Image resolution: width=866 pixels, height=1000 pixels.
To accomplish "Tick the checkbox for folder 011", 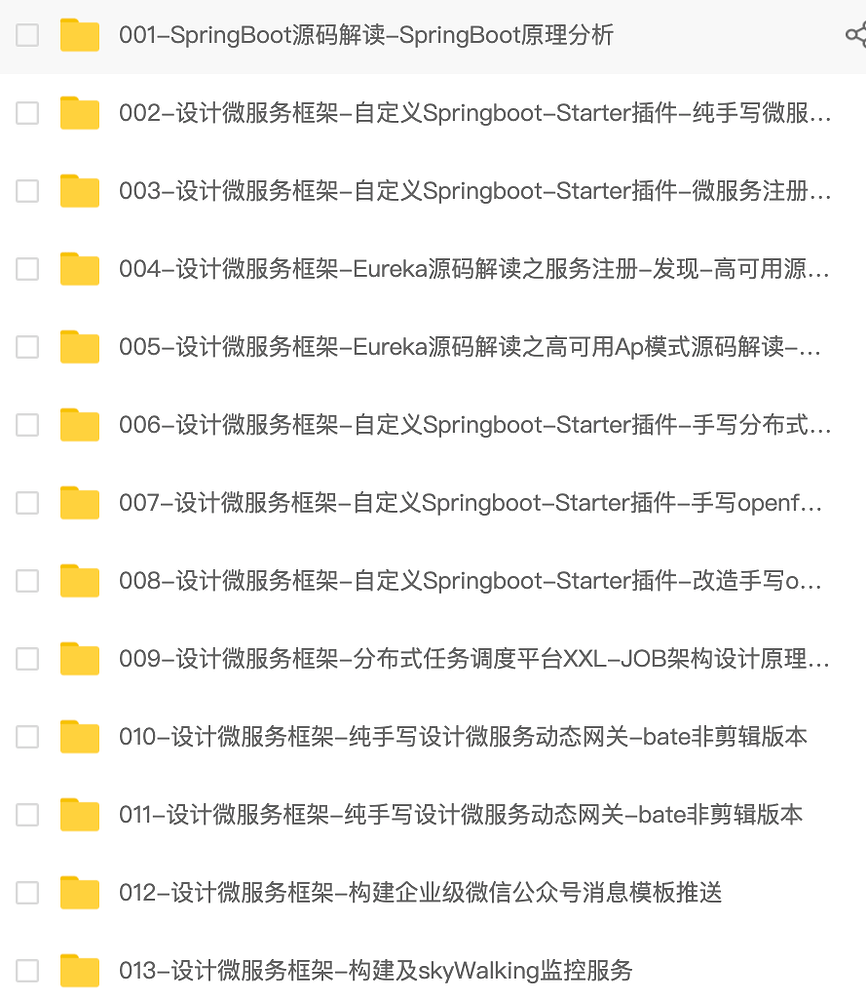I will pos(27,815).
